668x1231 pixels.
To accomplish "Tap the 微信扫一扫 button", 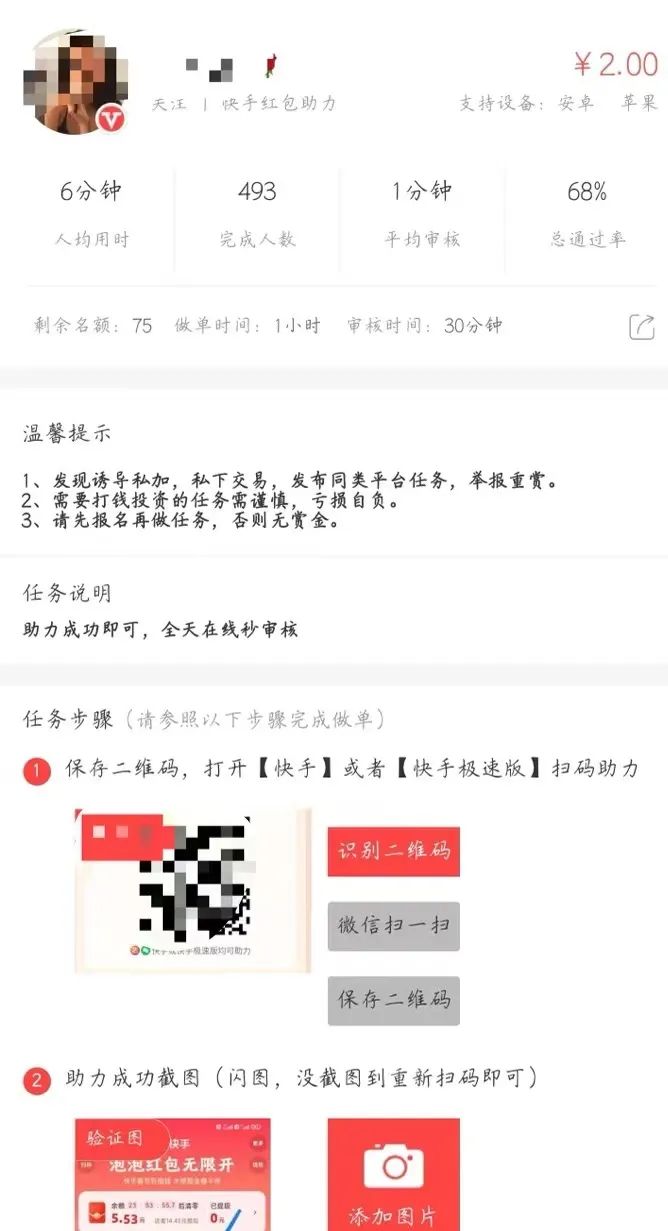I will [x=393, y=925].
